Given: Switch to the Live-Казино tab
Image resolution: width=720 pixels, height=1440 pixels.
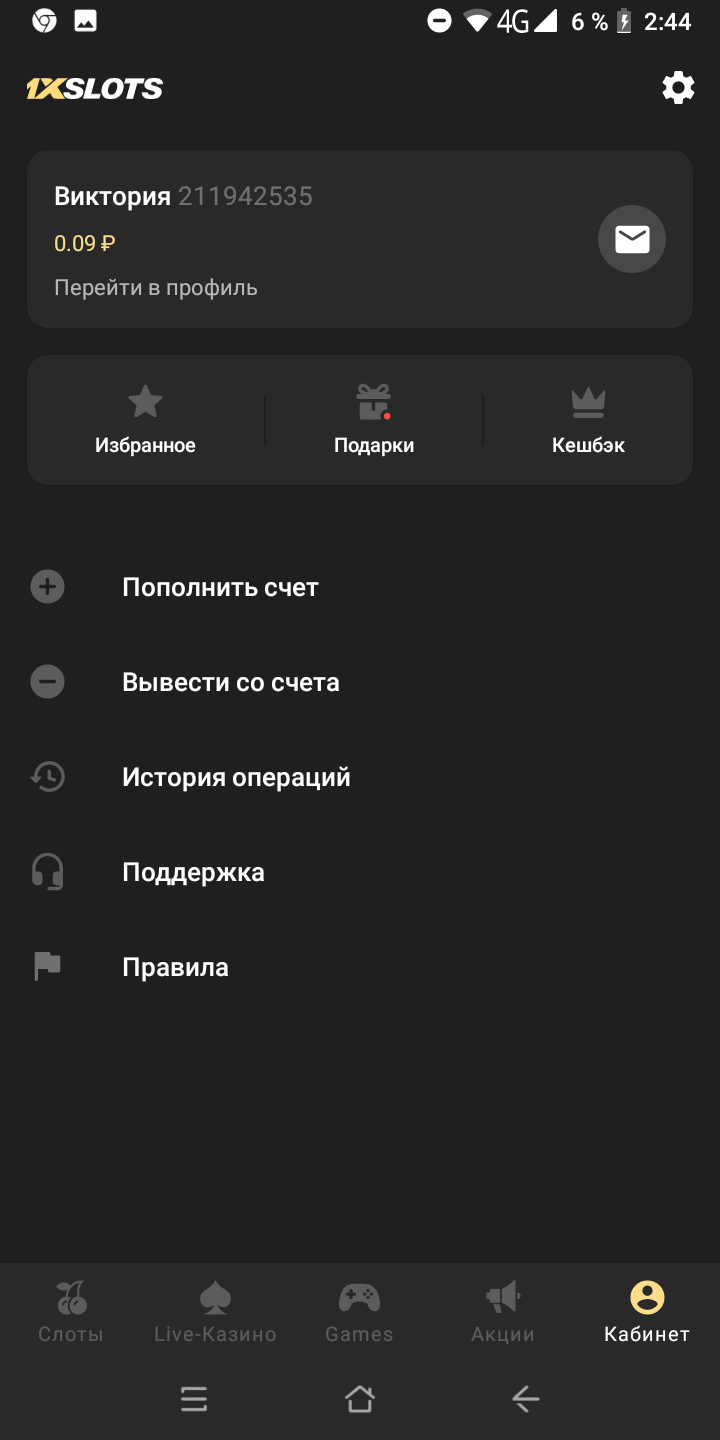Looking at the screenshot, I should pos(215,1312).
